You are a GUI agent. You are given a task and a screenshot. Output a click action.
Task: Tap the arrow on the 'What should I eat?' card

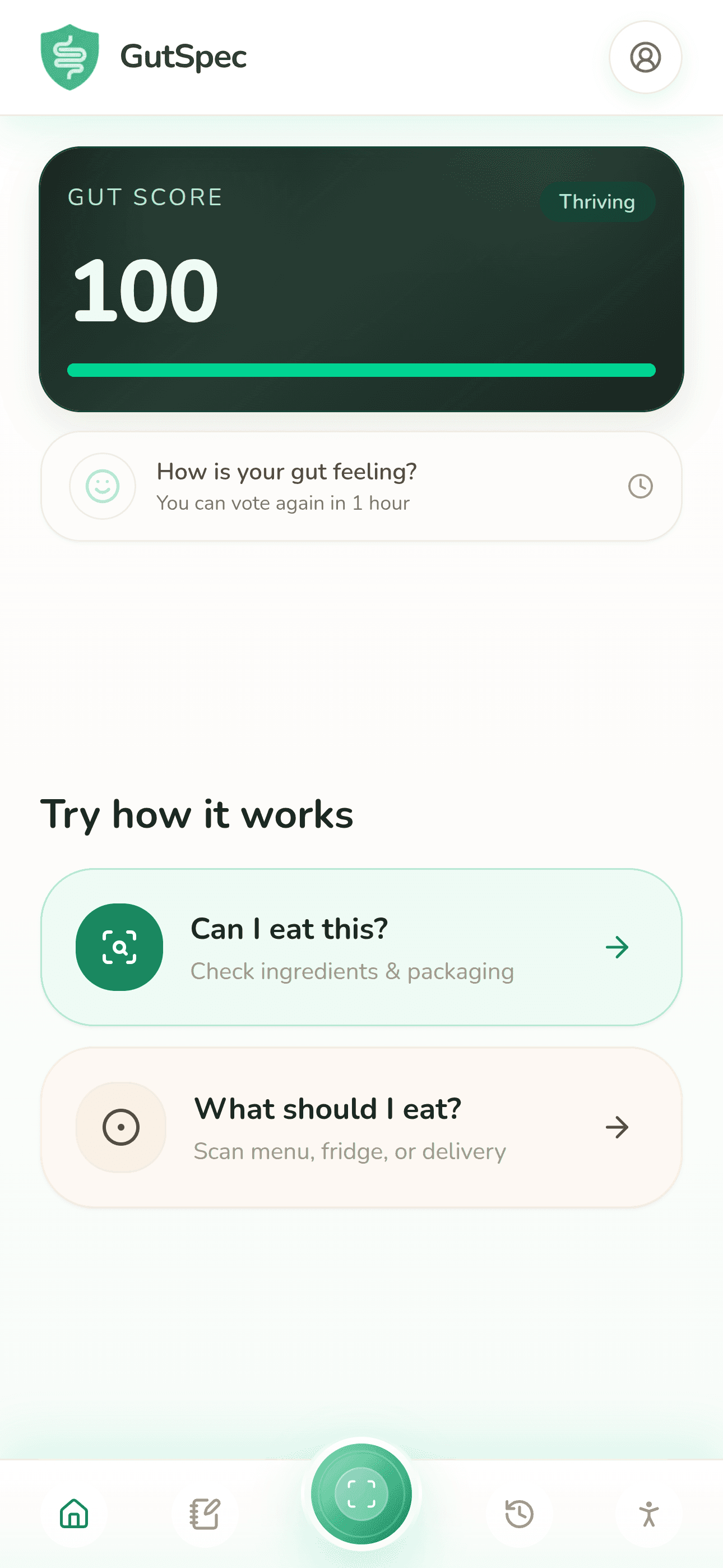tap(617, 1127)
